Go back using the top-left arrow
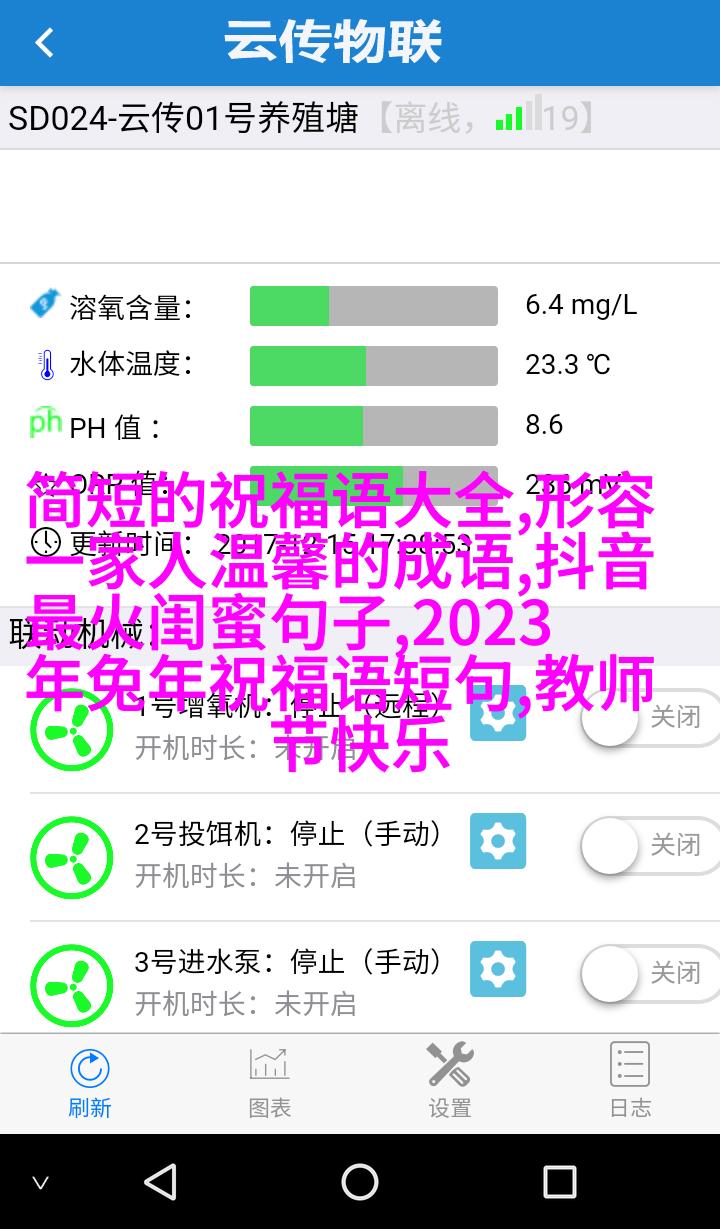This screenshot has height=1229, width=720. click(x=44, y=42)
